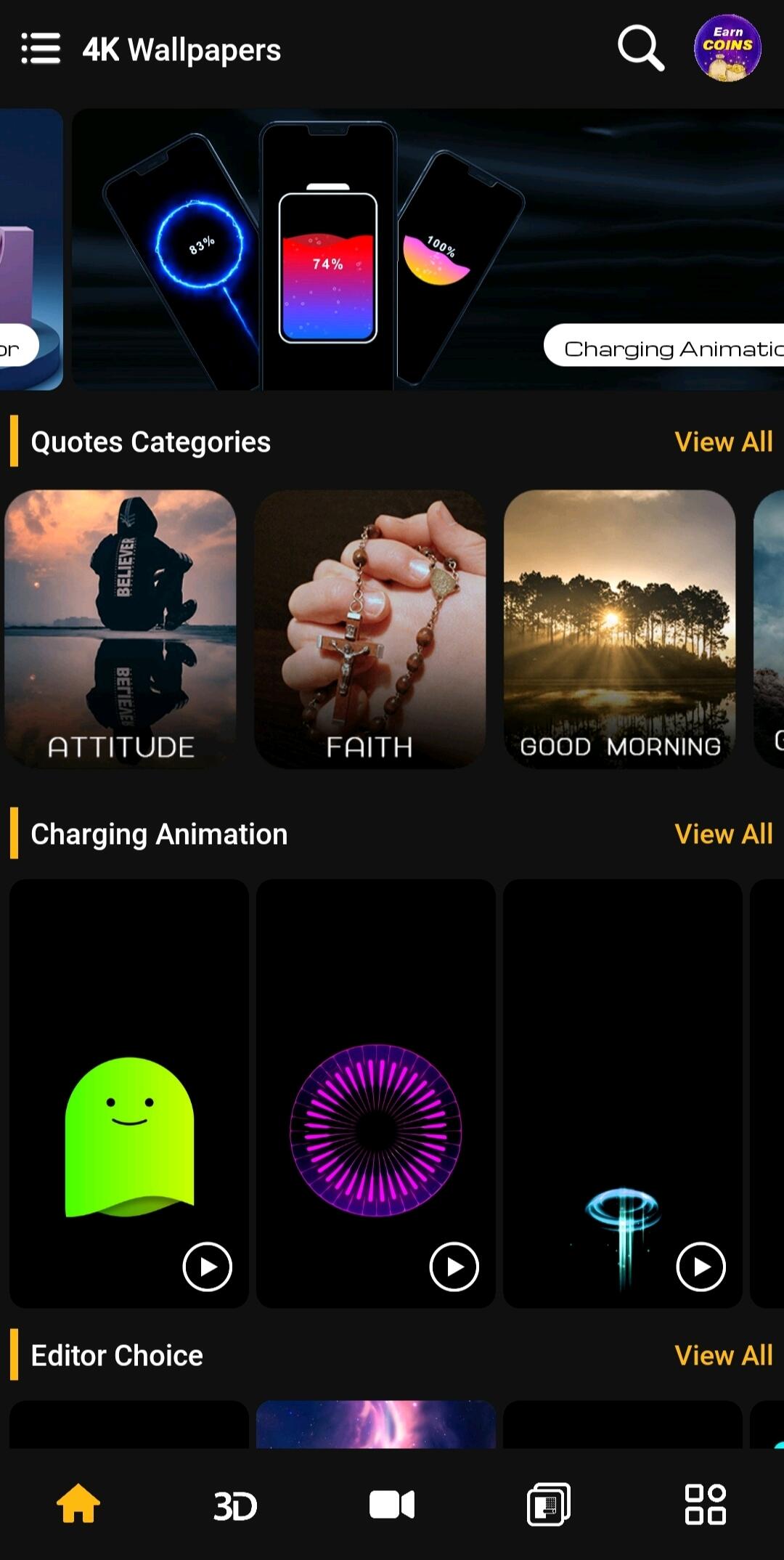Open the search icon
Viewport: 784px width, 1560px height.
coord(640,49)
